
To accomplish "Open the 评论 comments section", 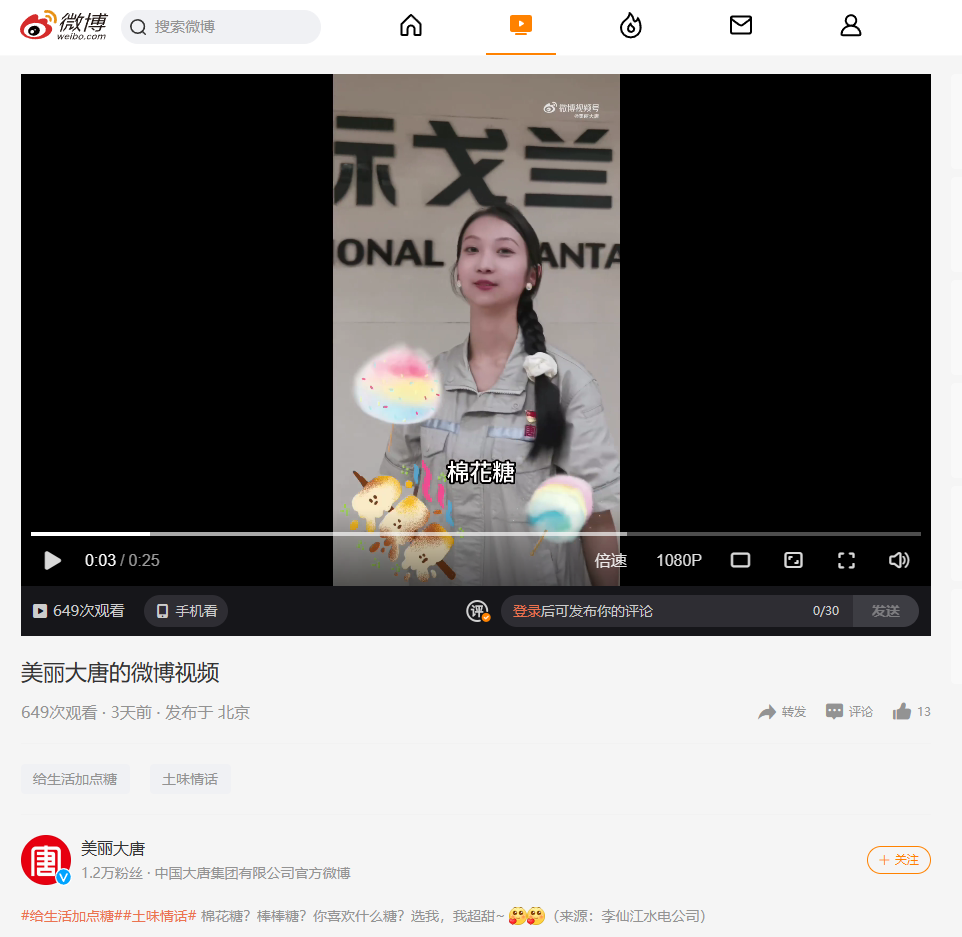I will click(x=849, y=712).
